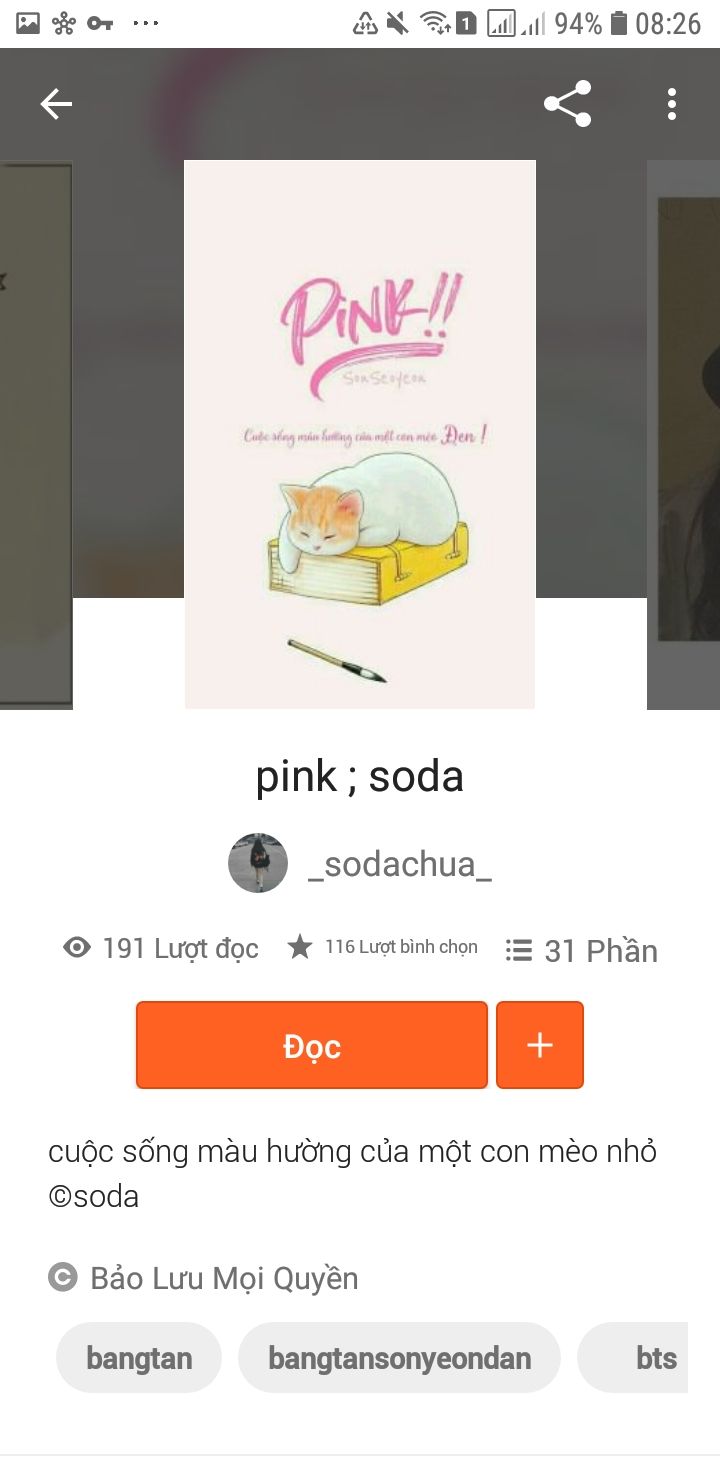Go back with the arrow icon

click(x=56, y=104)
